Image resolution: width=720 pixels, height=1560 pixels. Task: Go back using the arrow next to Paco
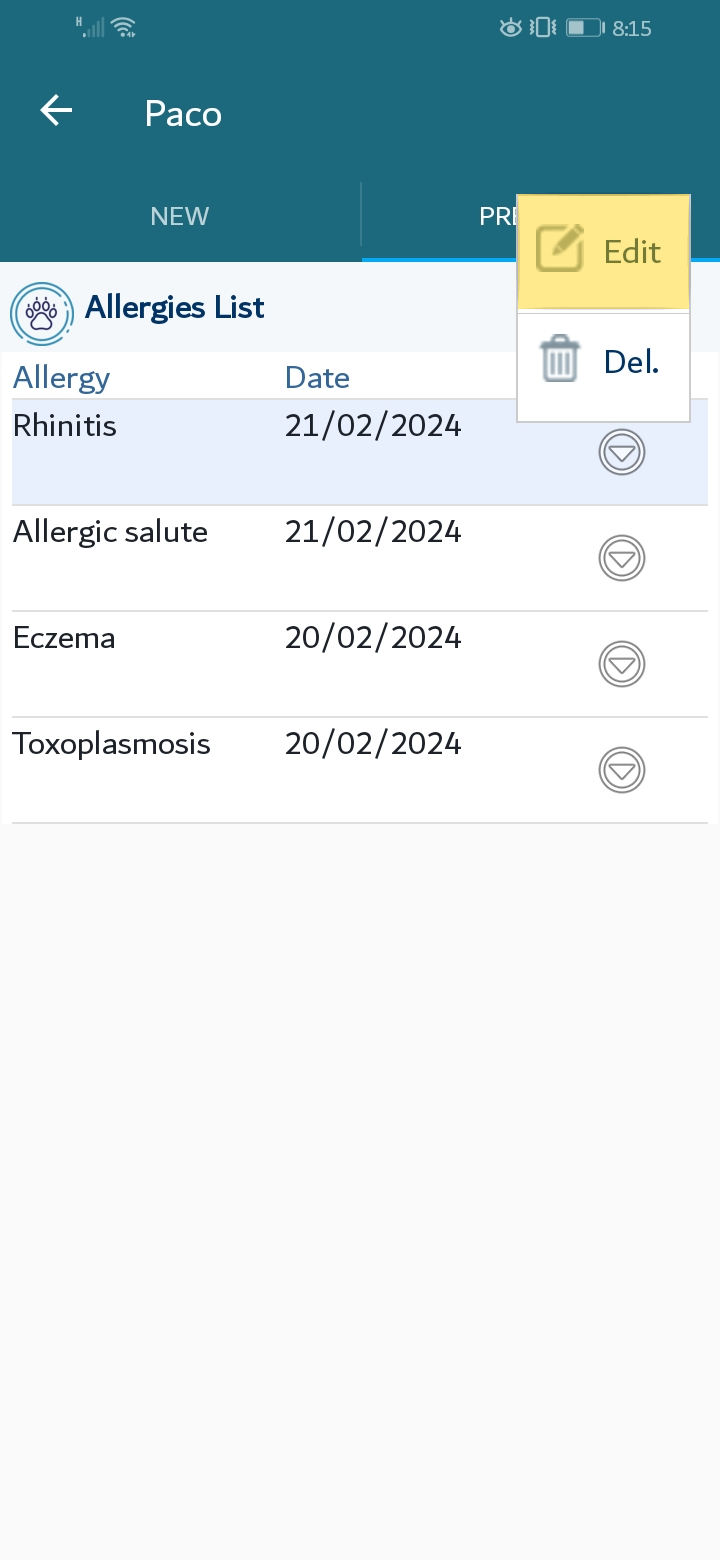pyautogui.click(x=56, y=111)
